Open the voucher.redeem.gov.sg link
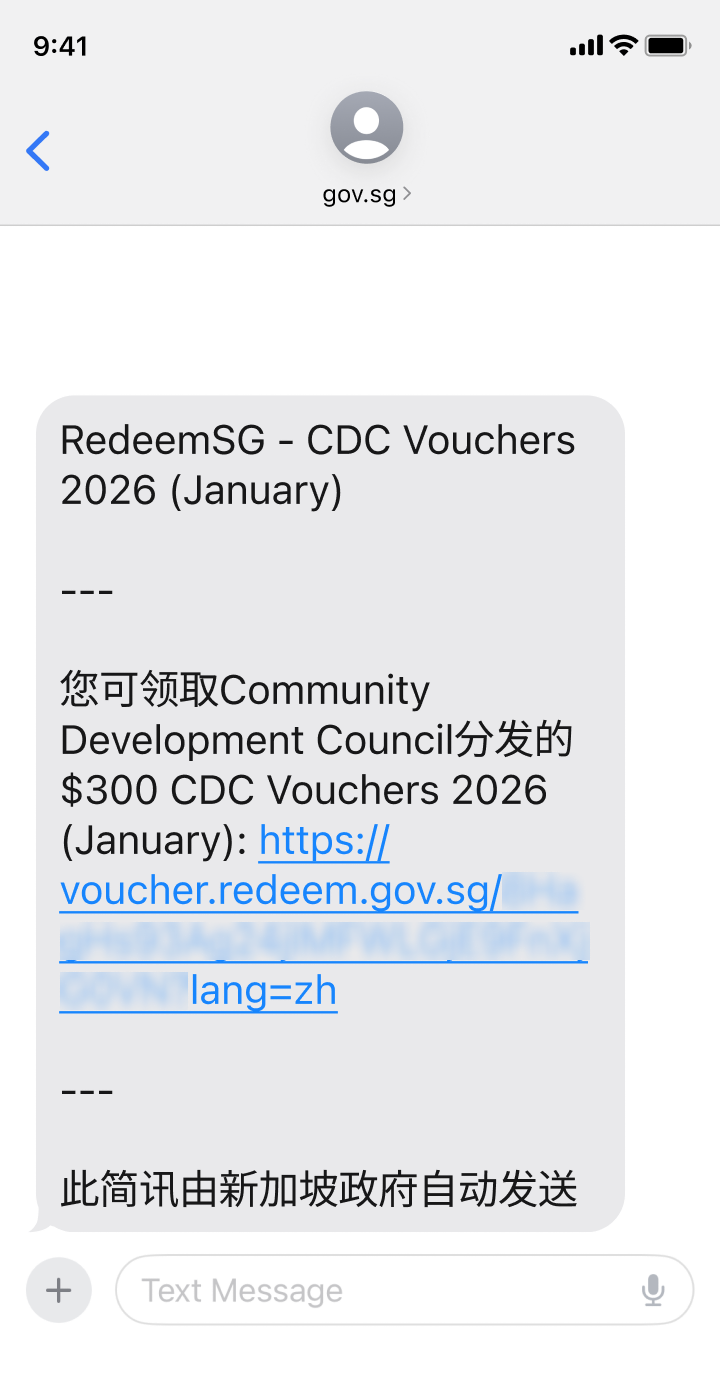This screenshot has height=1380, width=720. click(x=281, y=891)
